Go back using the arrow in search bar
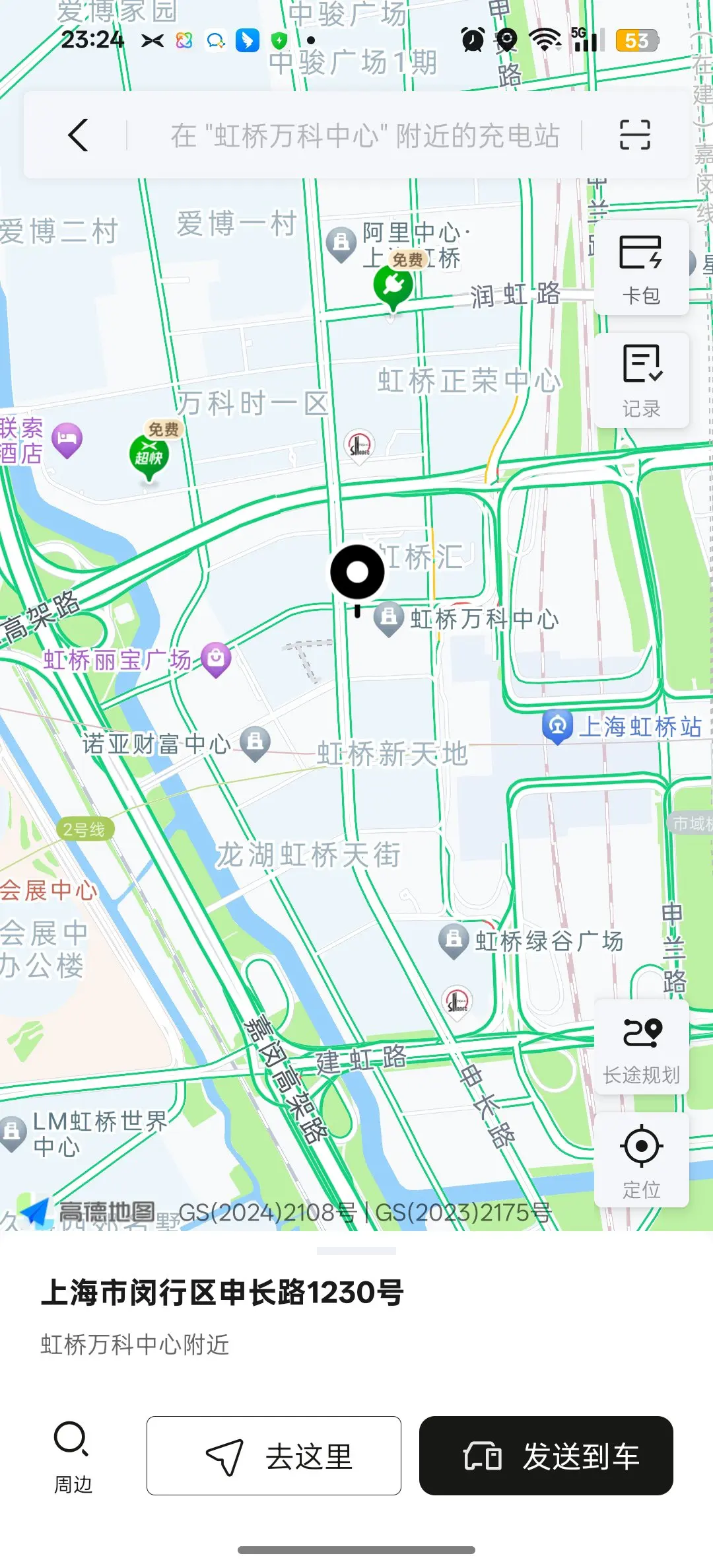 [78, 135]
